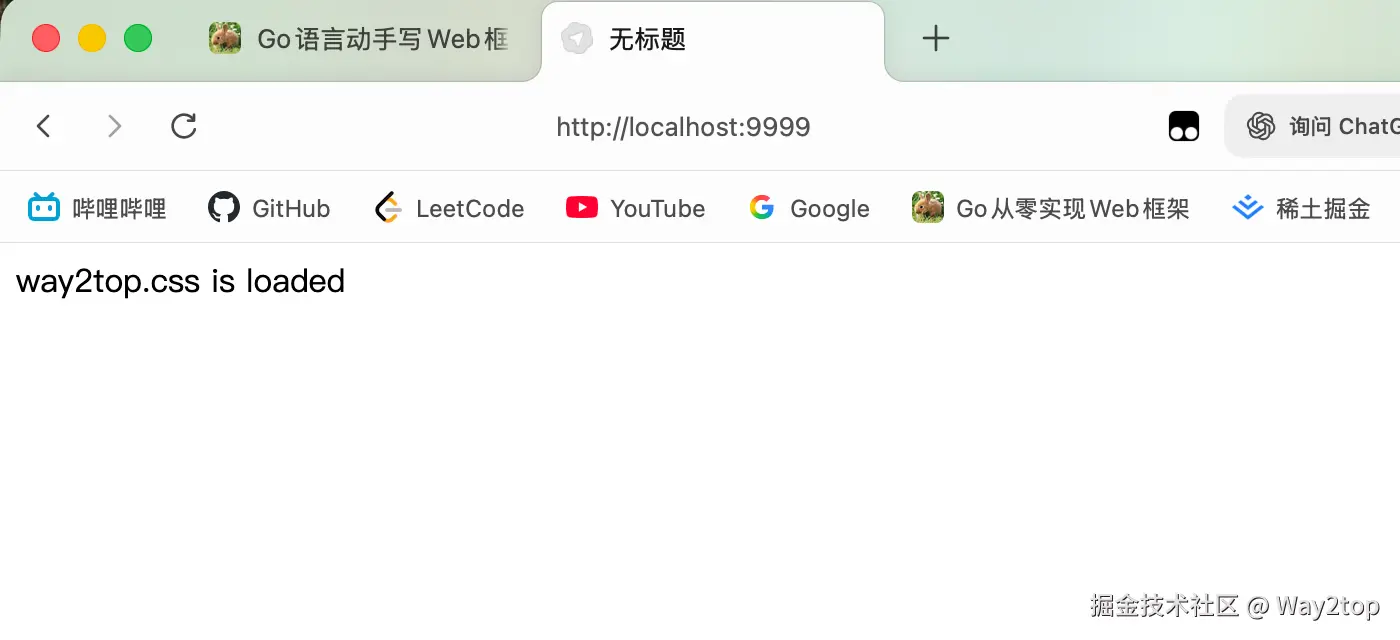Click the 询问 ChatGPT button

pos(1320,126)
